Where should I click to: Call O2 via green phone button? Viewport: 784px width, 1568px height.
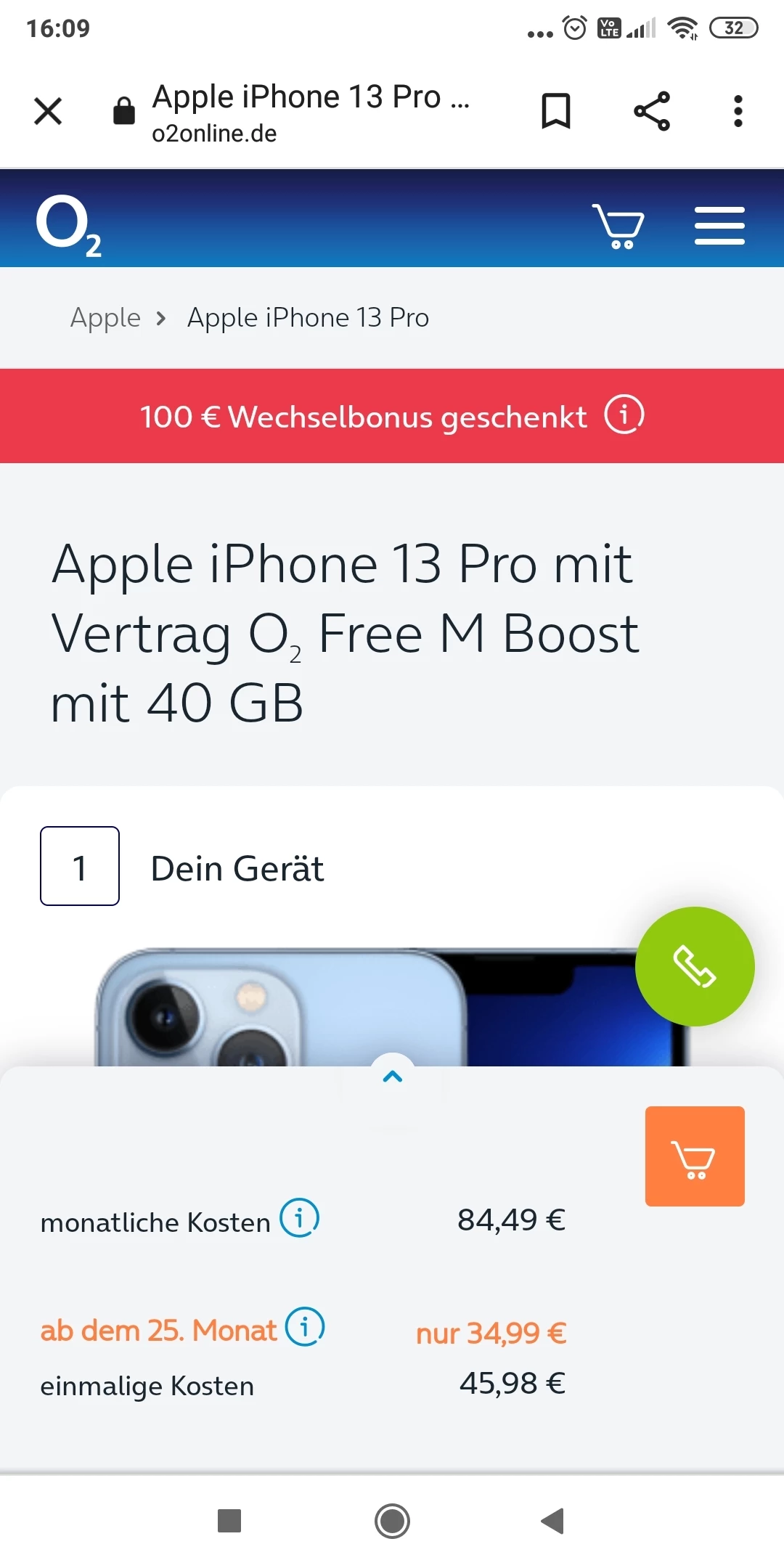[x=695, y=966]
